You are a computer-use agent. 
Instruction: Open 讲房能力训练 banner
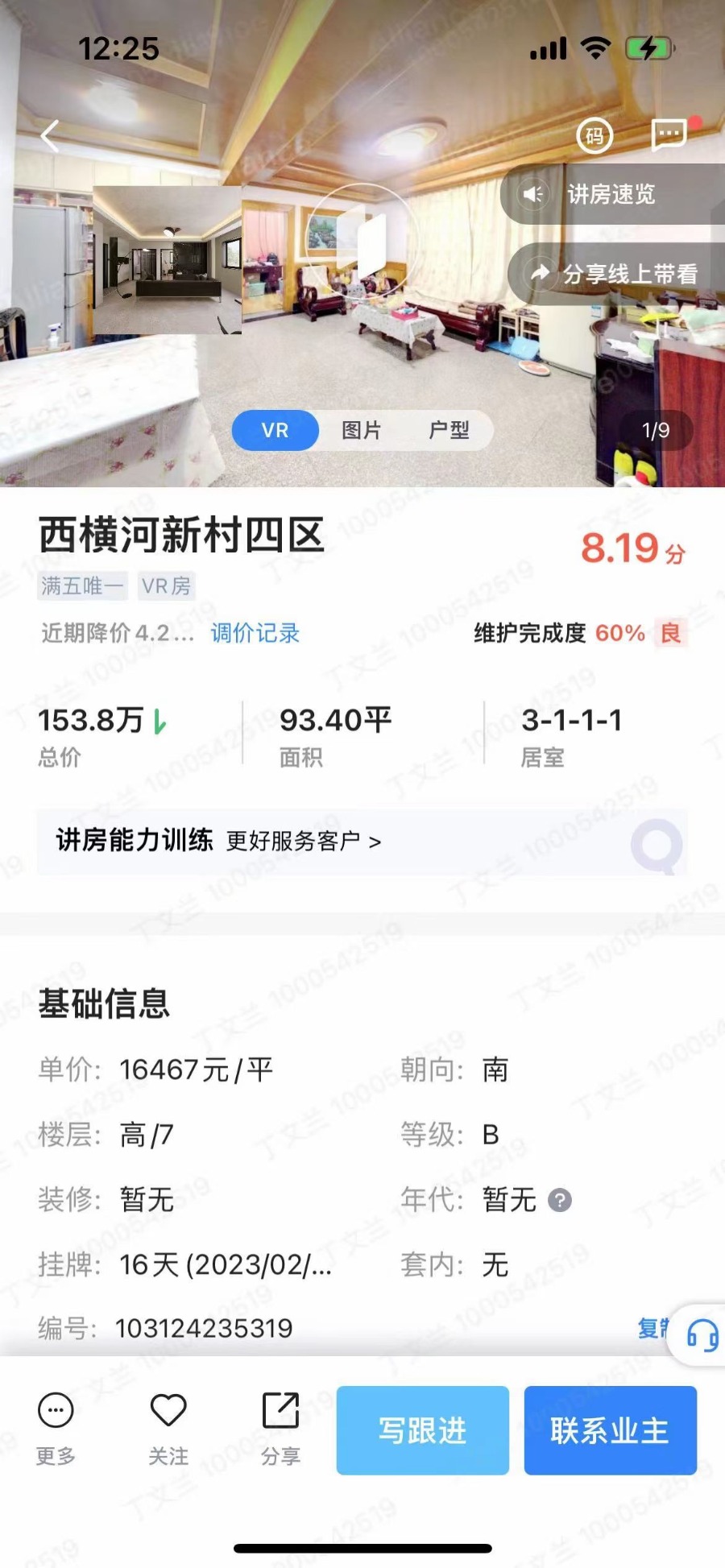(362, 842)
